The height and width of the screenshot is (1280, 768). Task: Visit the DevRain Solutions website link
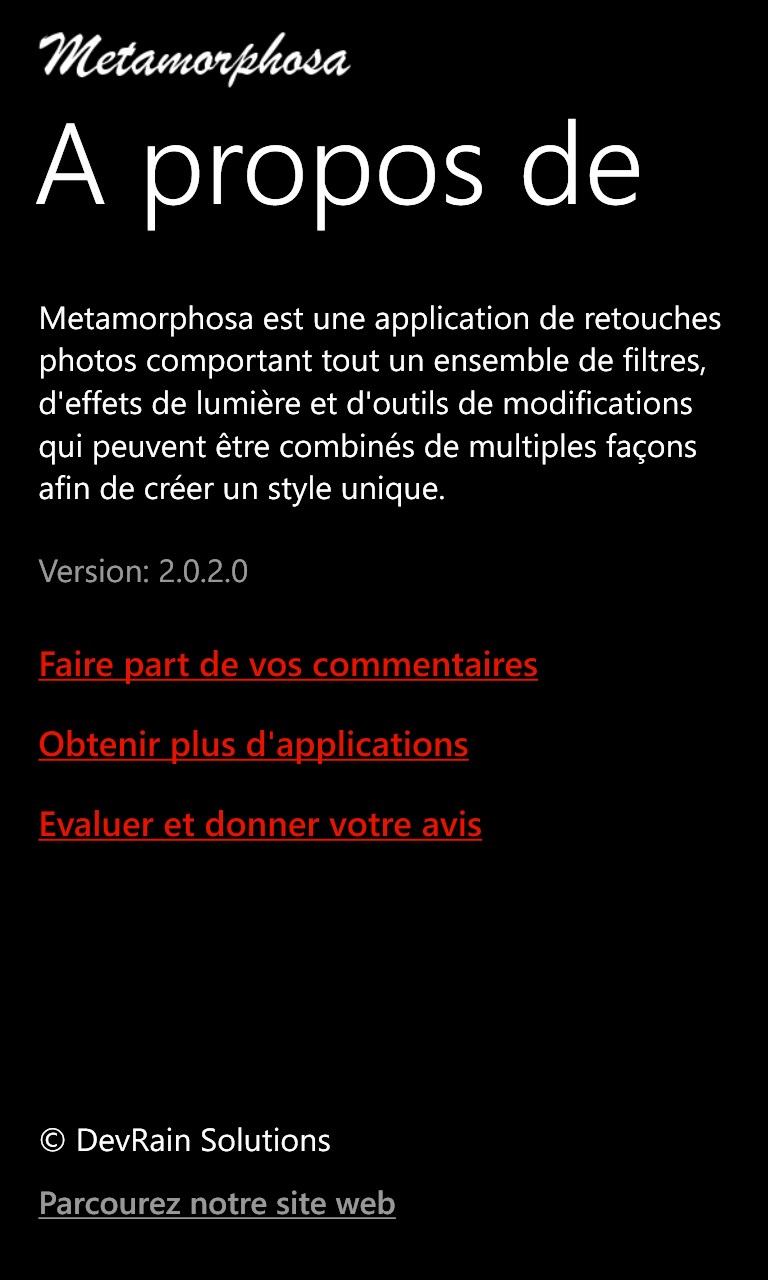(215, 1203)
